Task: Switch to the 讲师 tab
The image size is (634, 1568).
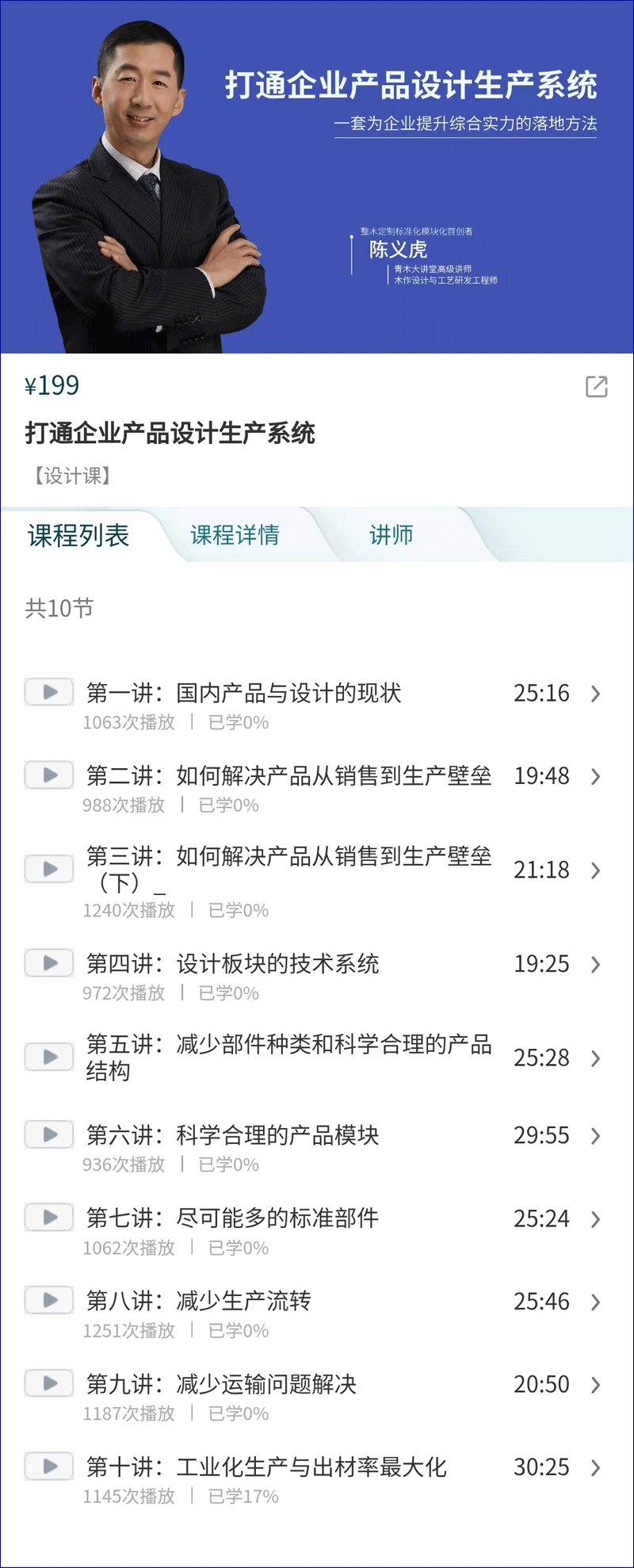Action: pyautogui.click(x=391, y=535)
